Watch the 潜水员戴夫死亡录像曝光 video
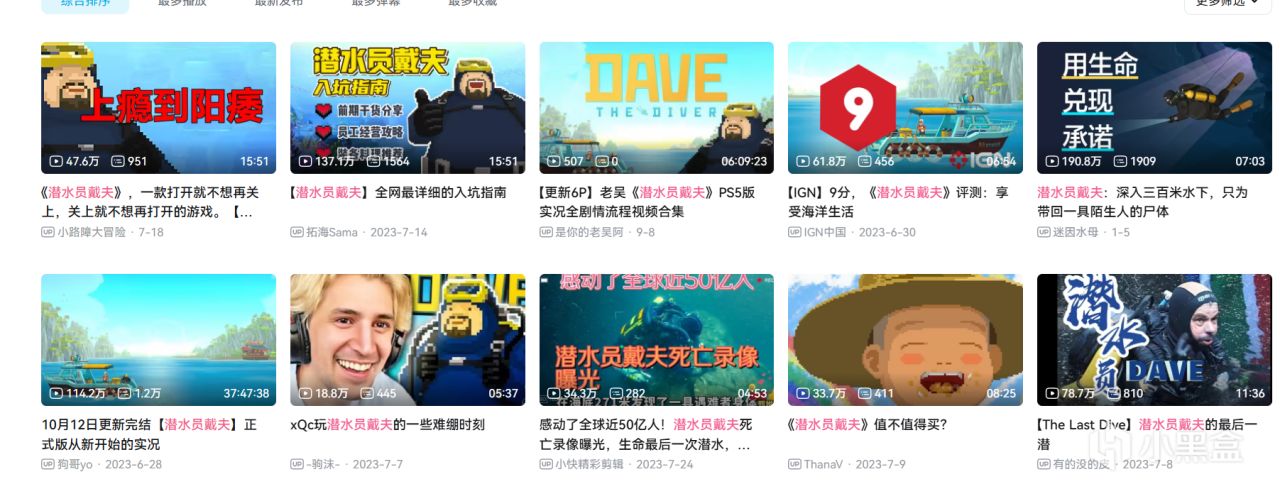The image size is (1280, 484). 656,339
